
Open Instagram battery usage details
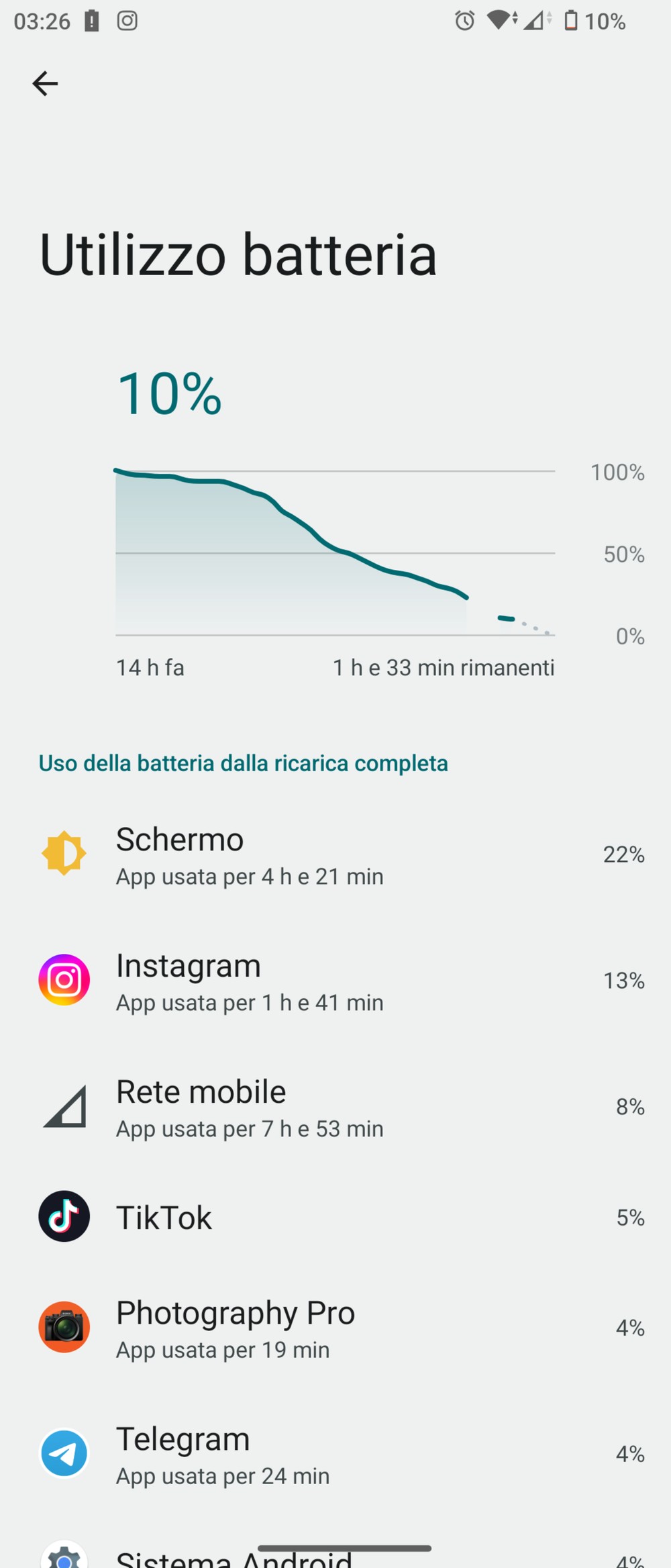pos(335,981)
